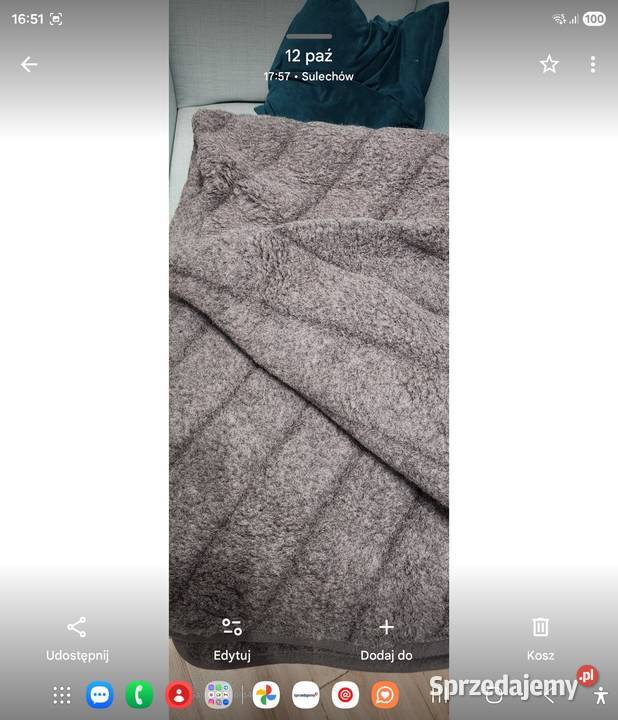Launch Google Photos from taskbar
Image resolution: width=618 pixels, height=720 pixels.
click(265, 695)
